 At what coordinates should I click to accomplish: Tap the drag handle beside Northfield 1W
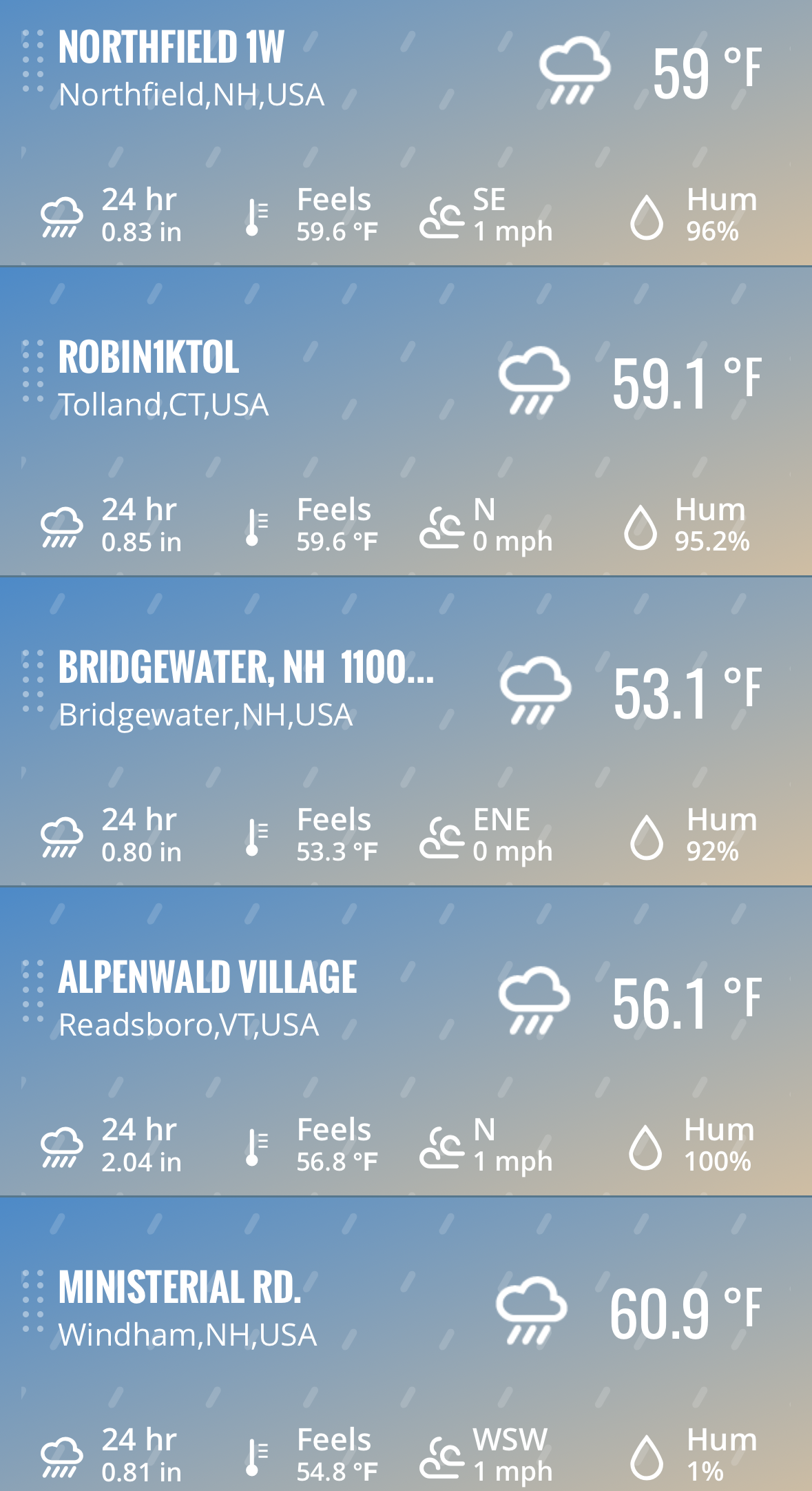tap(32, 61)
